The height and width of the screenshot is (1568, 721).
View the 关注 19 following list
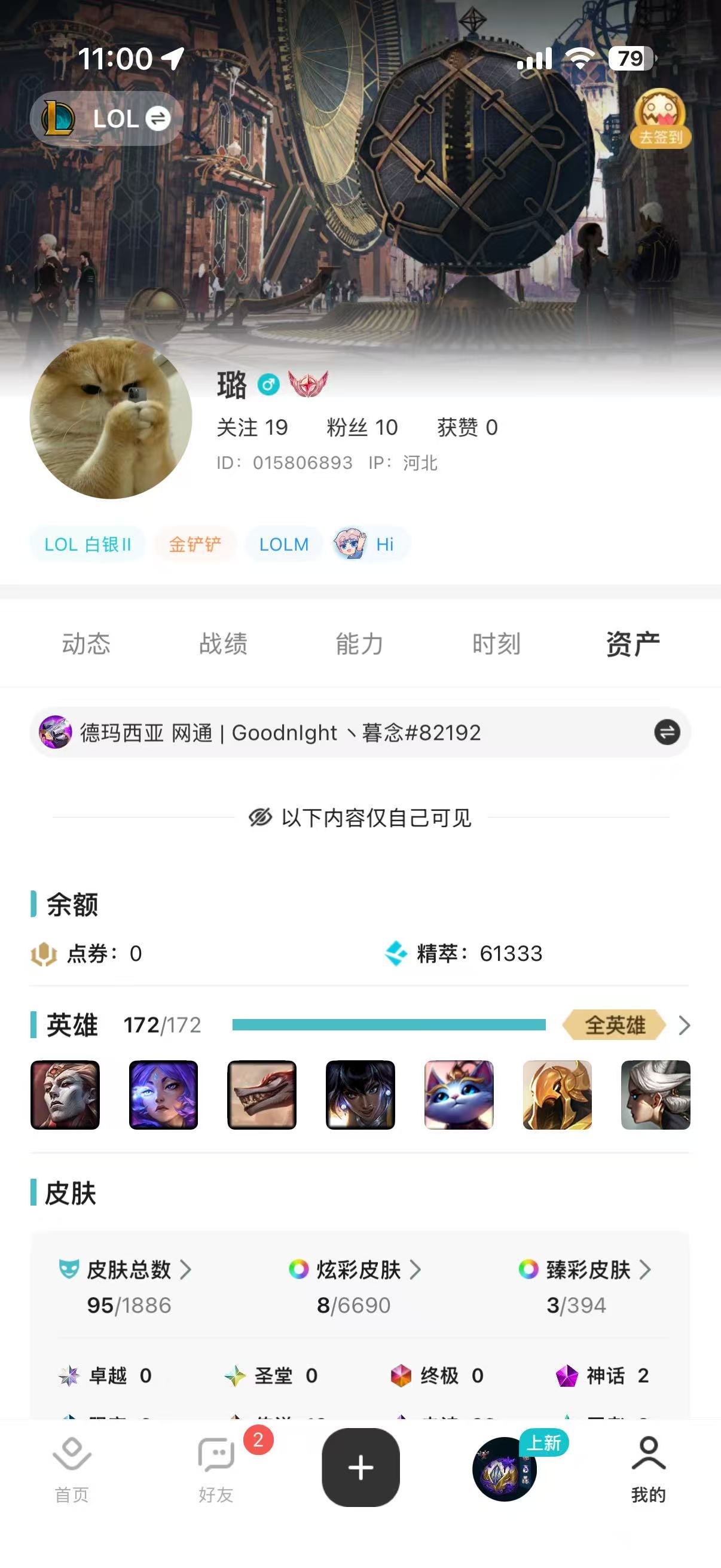click(x=252, y=428)
